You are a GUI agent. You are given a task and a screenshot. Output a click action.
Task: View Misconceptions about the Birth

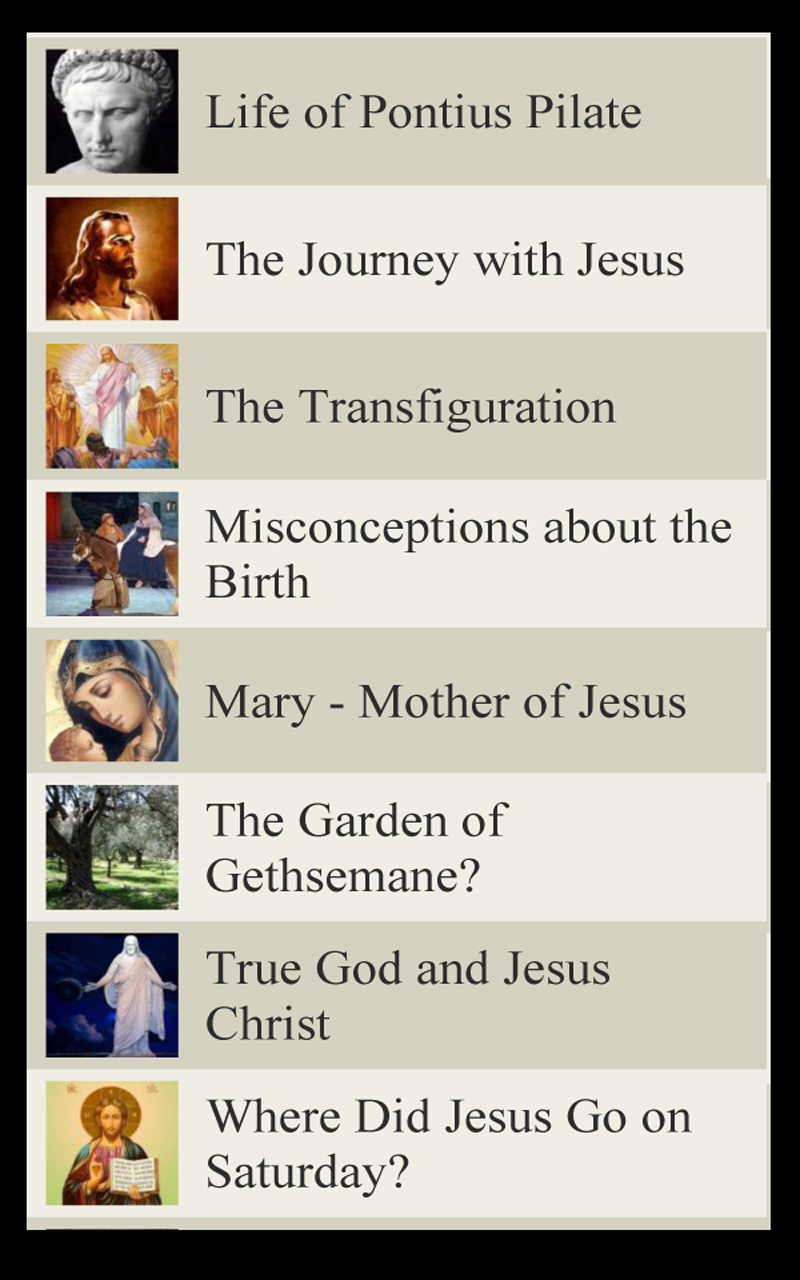(468, 554)
